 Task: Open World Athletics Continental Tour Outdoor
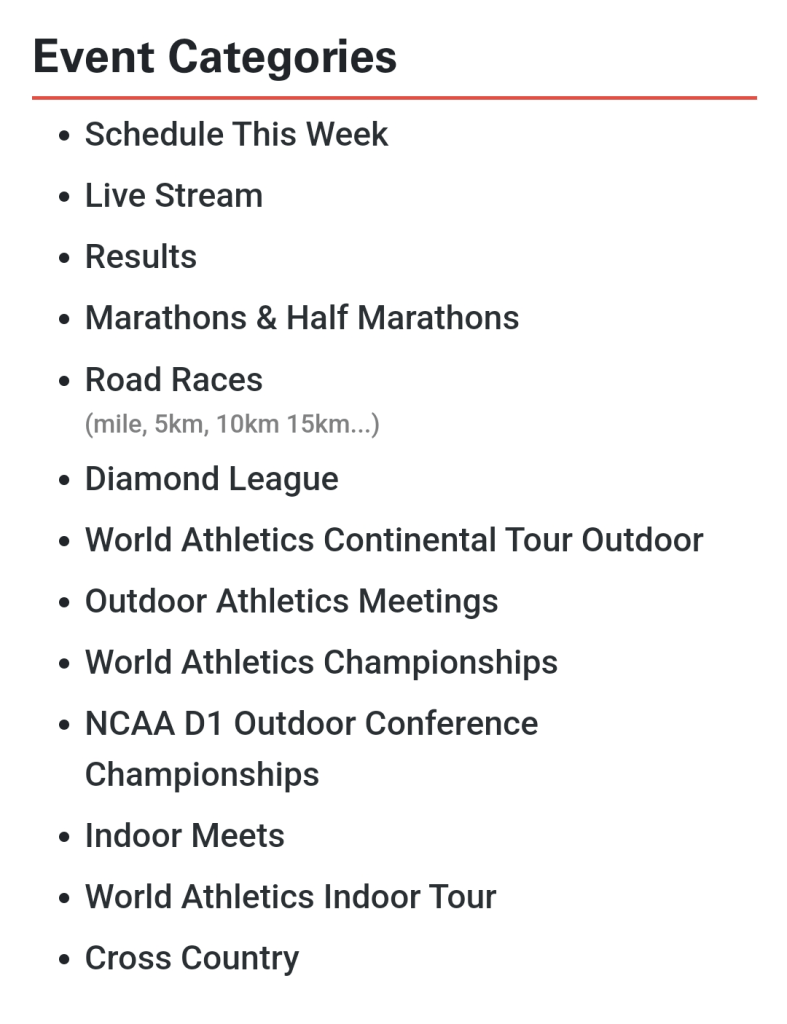click(393, 540)
